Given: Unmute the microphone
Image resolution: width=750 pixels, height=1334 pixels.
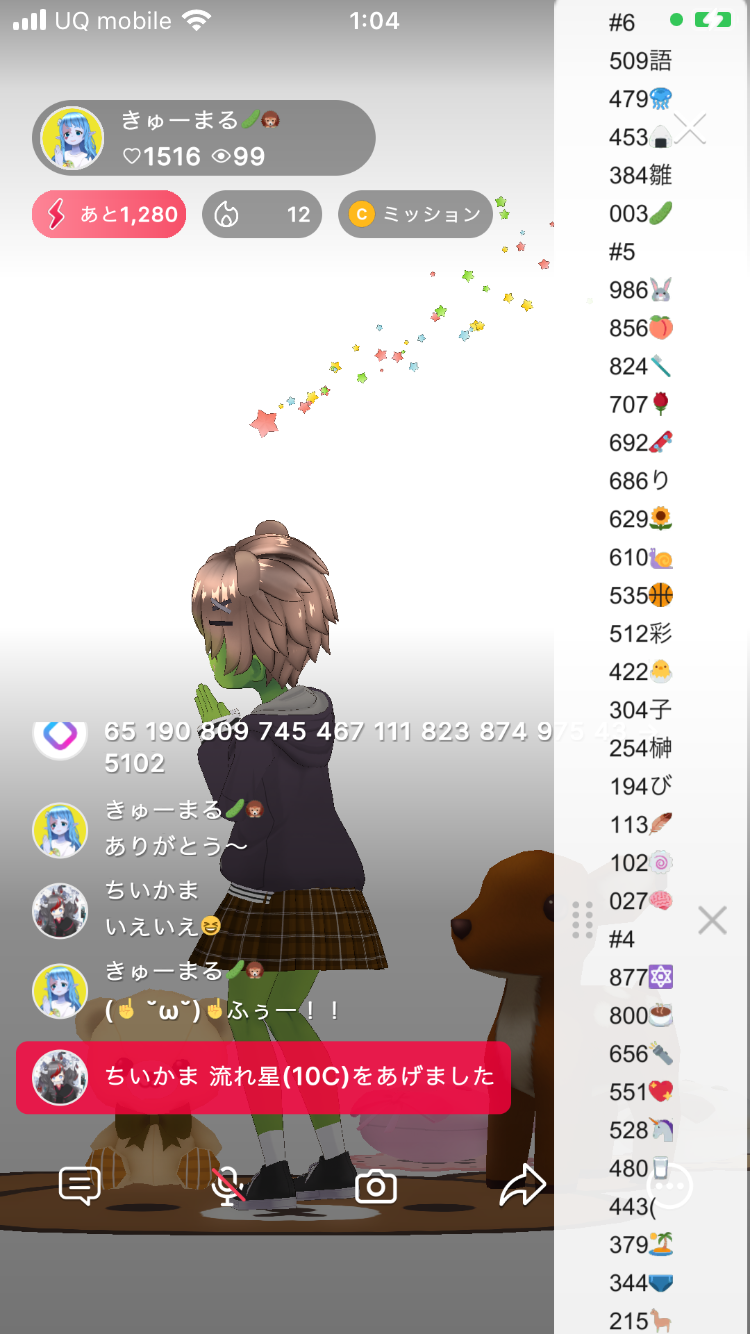Looking at the screenshot, I should (x=229, y=1186).
